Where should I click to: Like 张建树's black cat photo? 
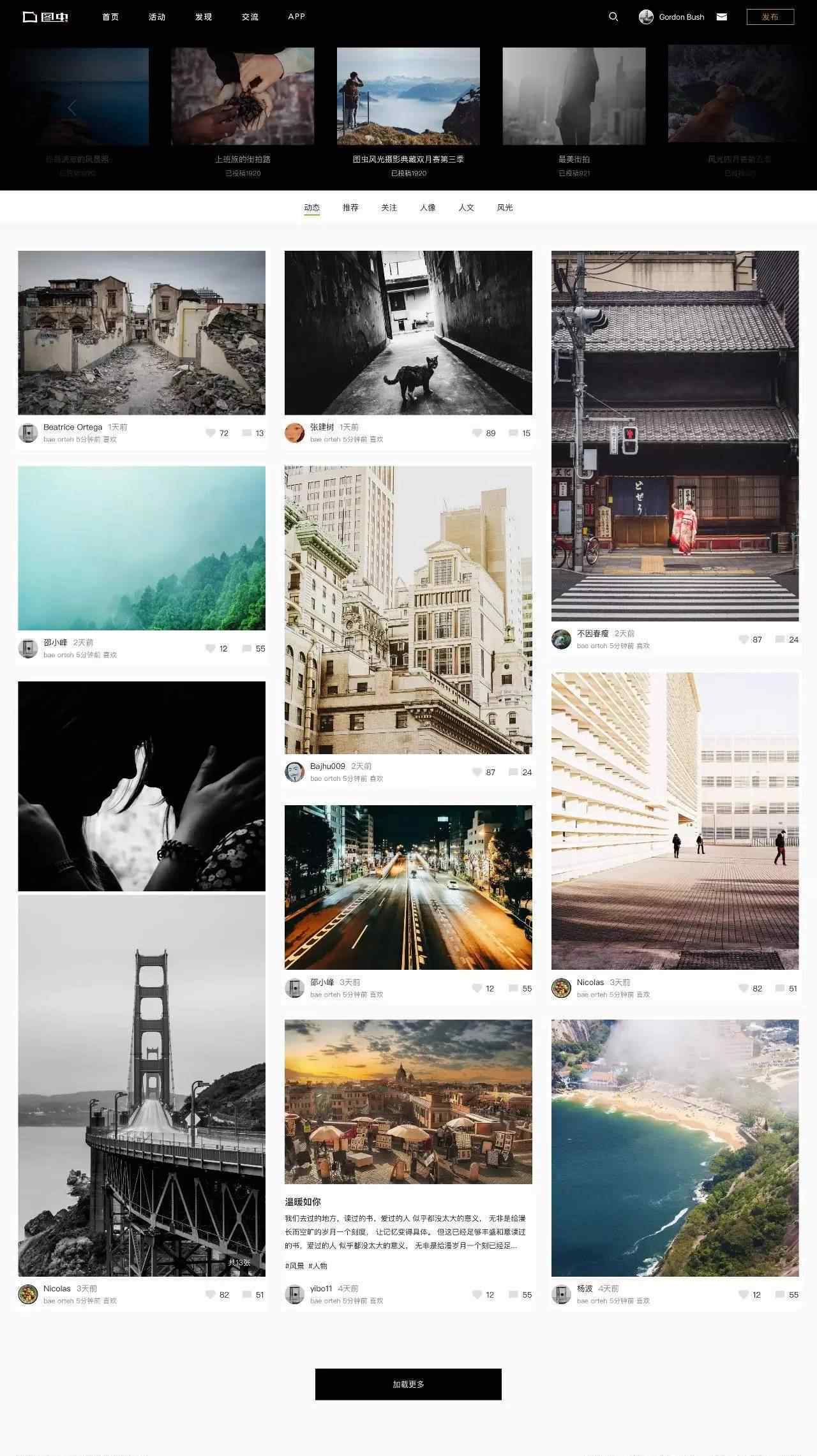point(477,433)
